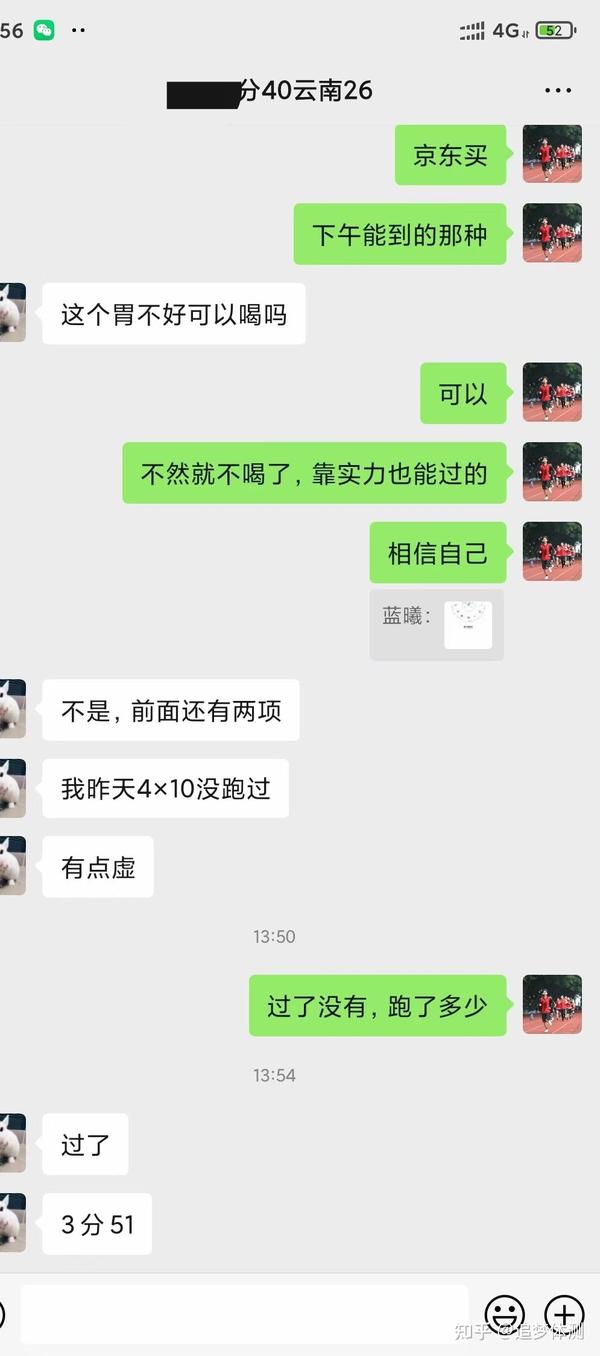600x1356 pixels.
Task: Open sender avatar beside 京东买 message
Action: point(552,154)
